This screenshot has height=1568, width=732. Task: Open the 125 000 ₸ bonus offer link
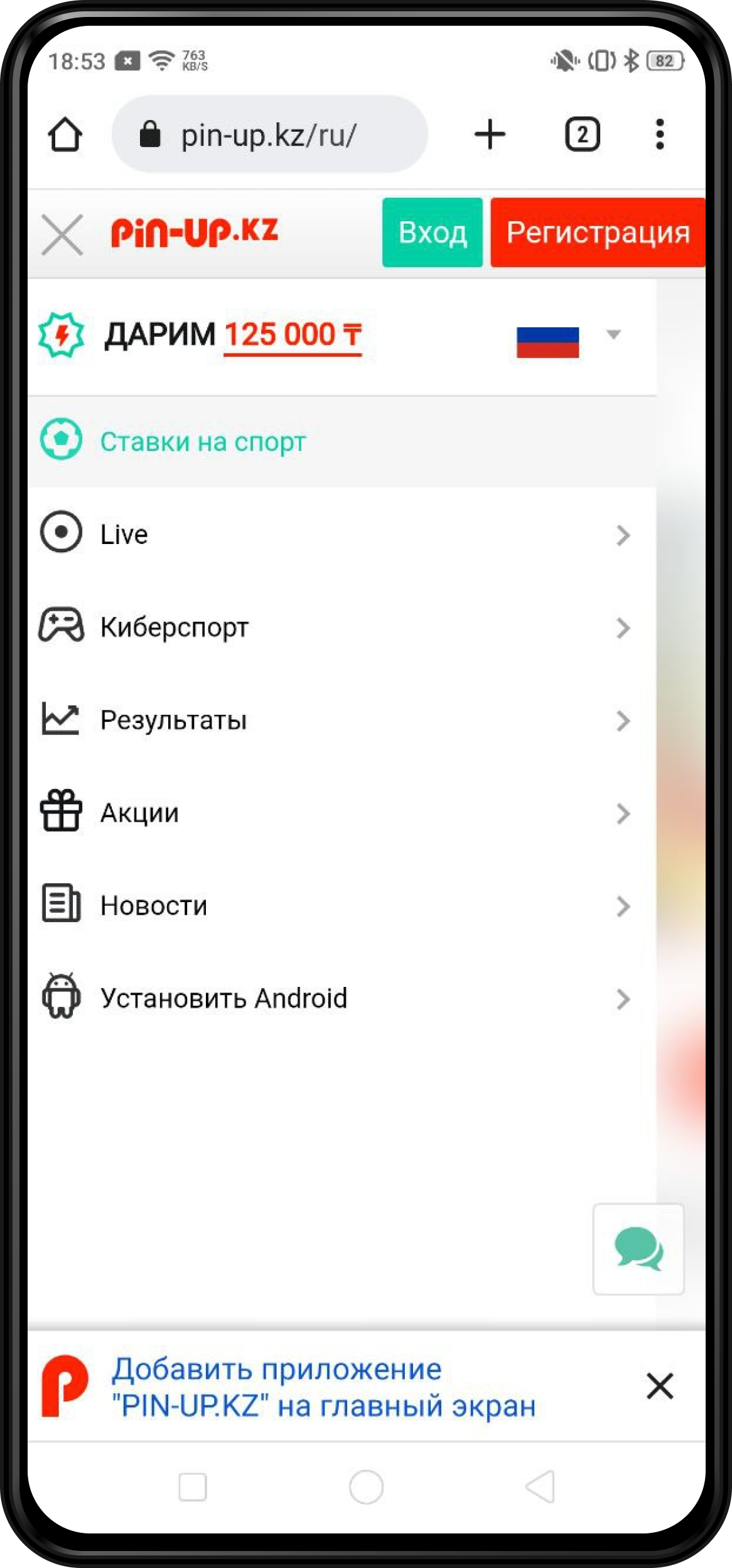(x=293, y=335)
